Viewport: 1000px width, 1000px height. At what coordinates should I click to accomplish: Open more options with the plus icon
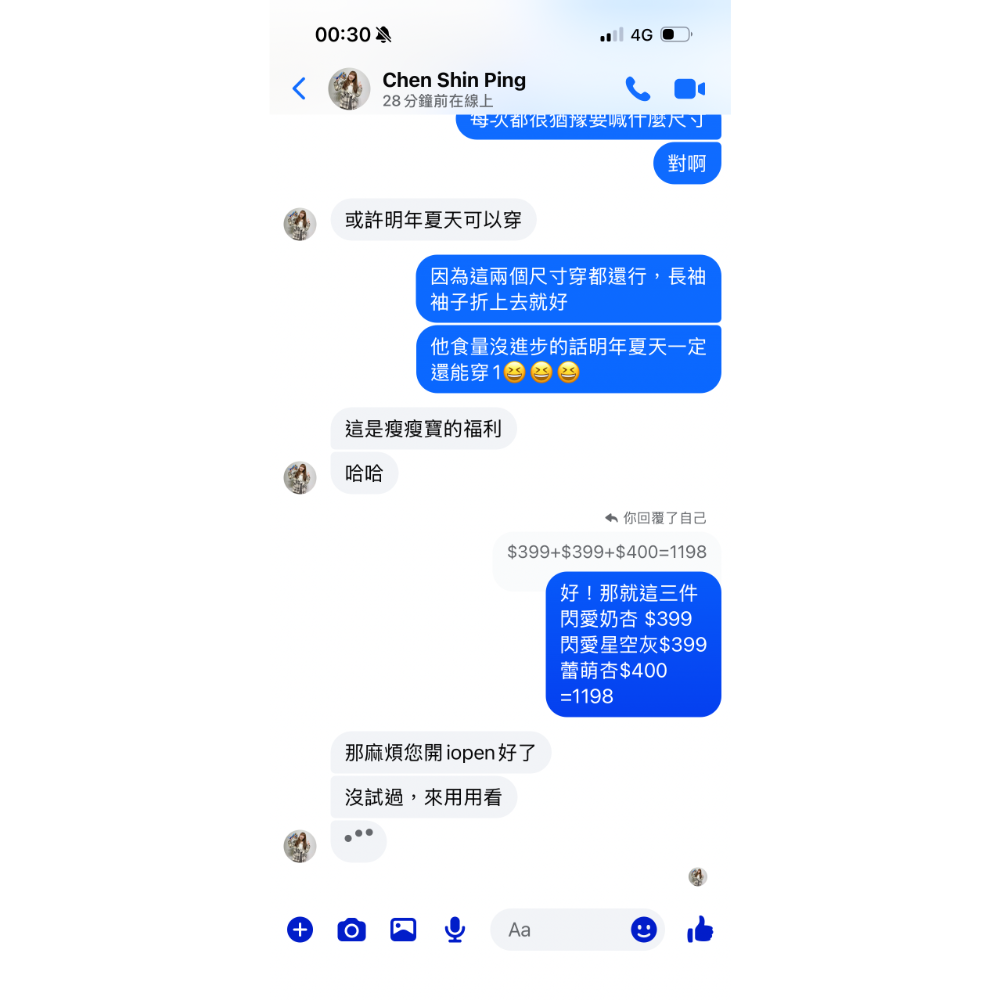(300, 930)
